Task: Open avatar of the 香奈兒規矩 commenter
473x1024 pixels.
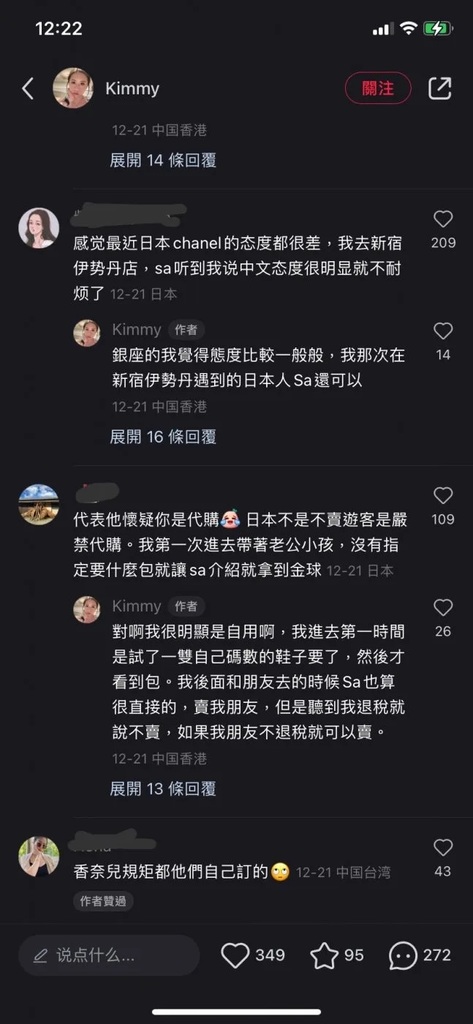Action: tap(39, 856)
